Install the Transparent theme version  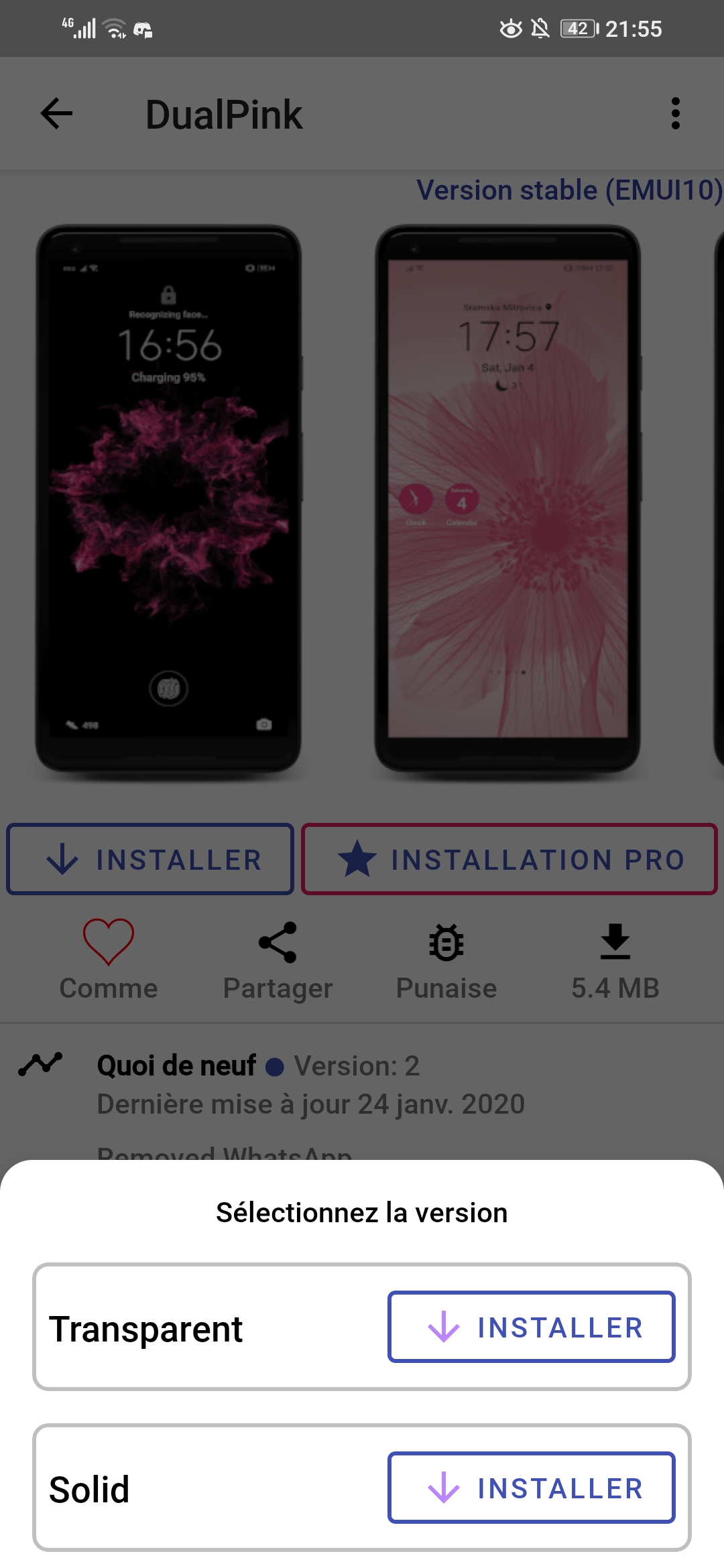pyautogui.click(x=532, y=1327)
